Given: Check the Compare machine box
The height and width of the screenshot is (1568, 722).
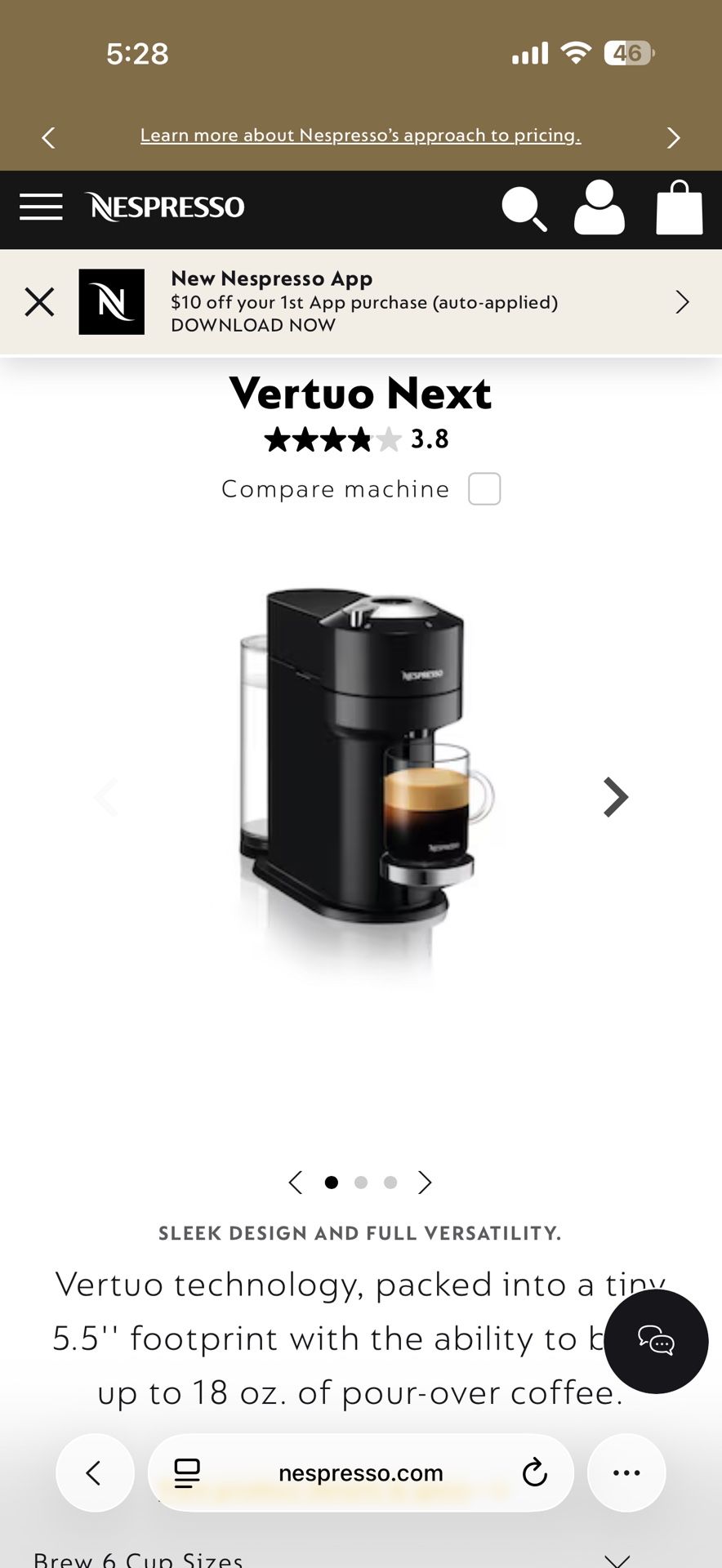Looking at the screenshot, I should coord(484,489).
